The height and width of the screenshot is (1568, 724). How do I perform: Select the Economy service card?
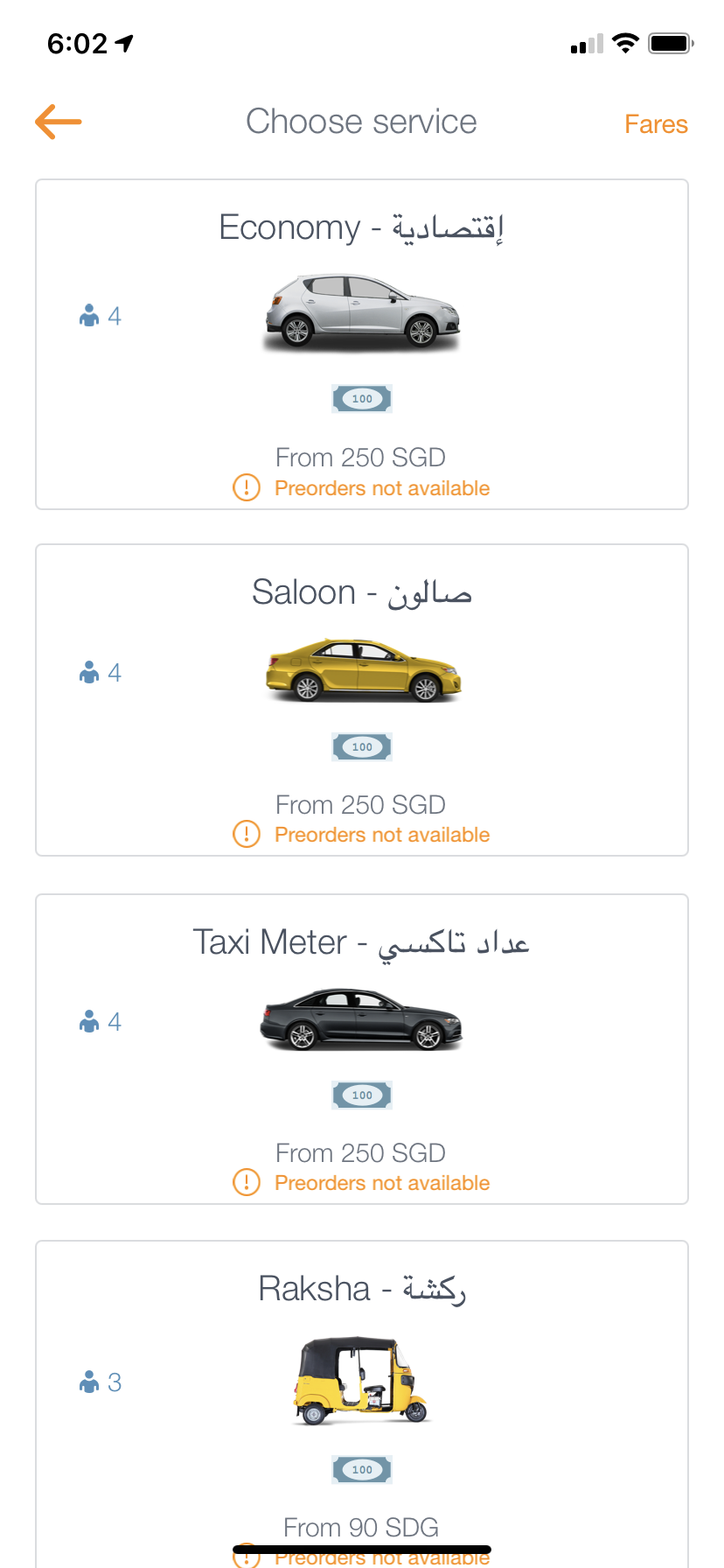(x=362, y=344)
